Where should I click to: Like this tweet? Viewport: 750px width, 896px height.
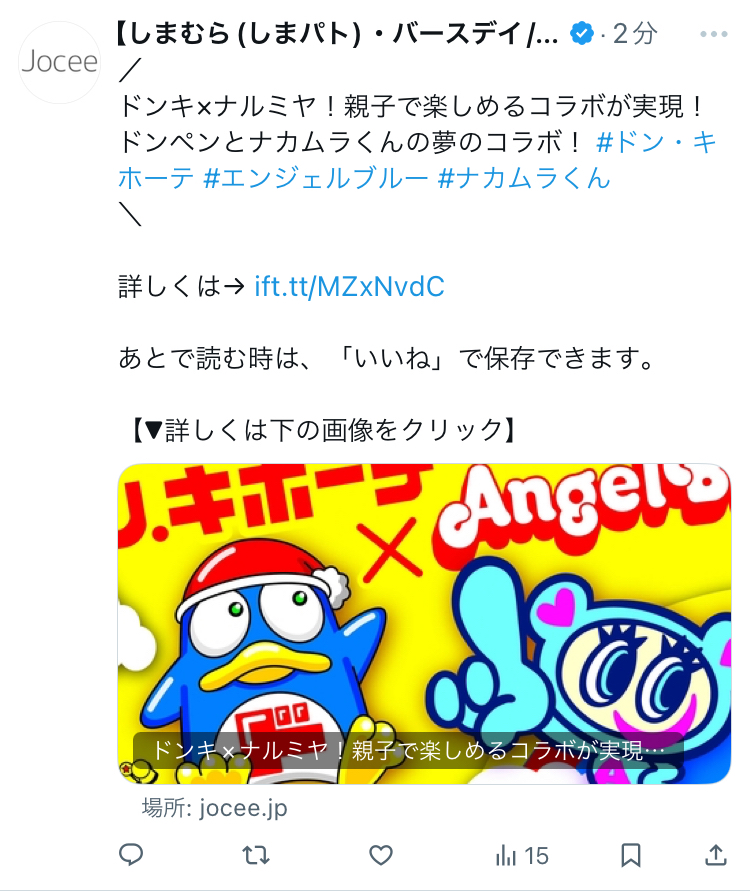(x=380, y=855)
